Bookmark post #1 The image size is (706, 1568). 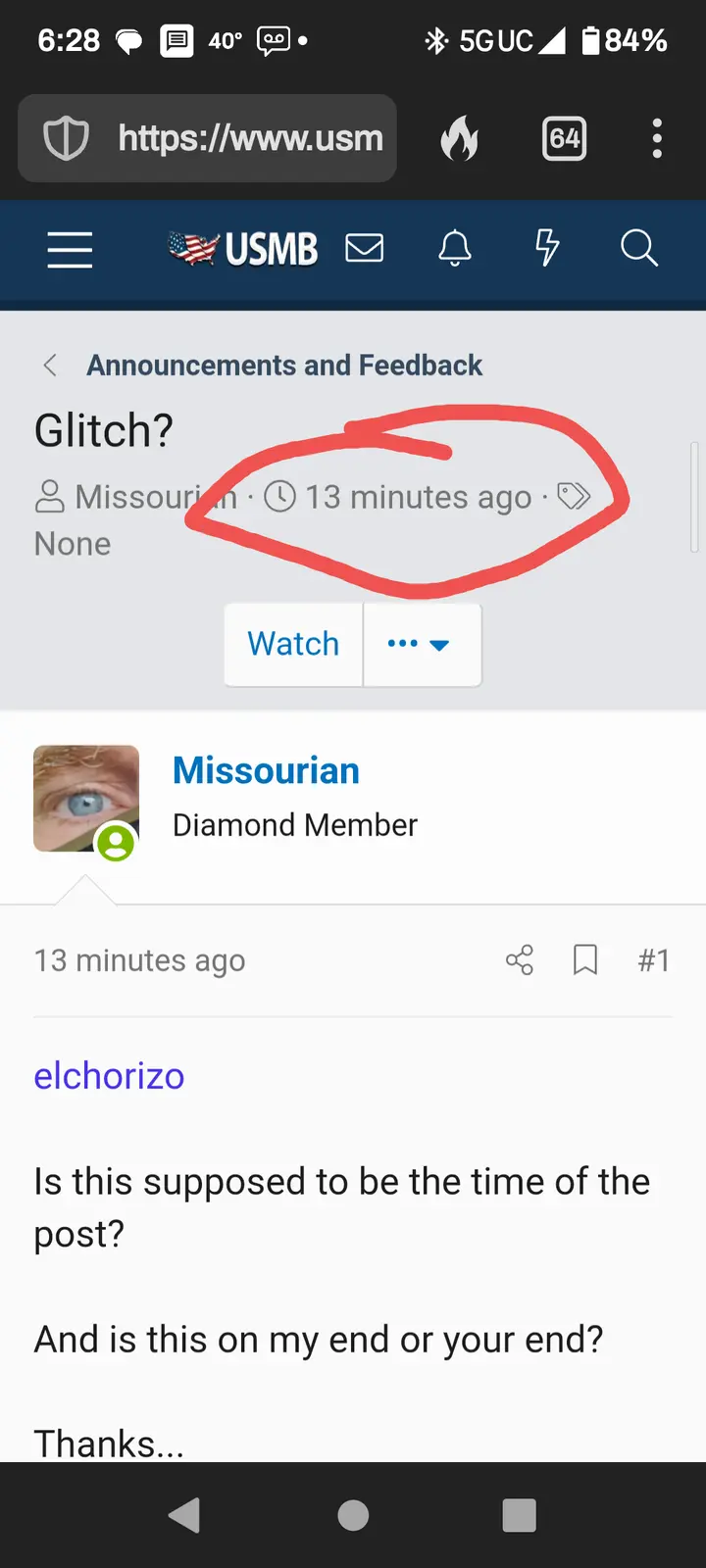coord(585,959)
